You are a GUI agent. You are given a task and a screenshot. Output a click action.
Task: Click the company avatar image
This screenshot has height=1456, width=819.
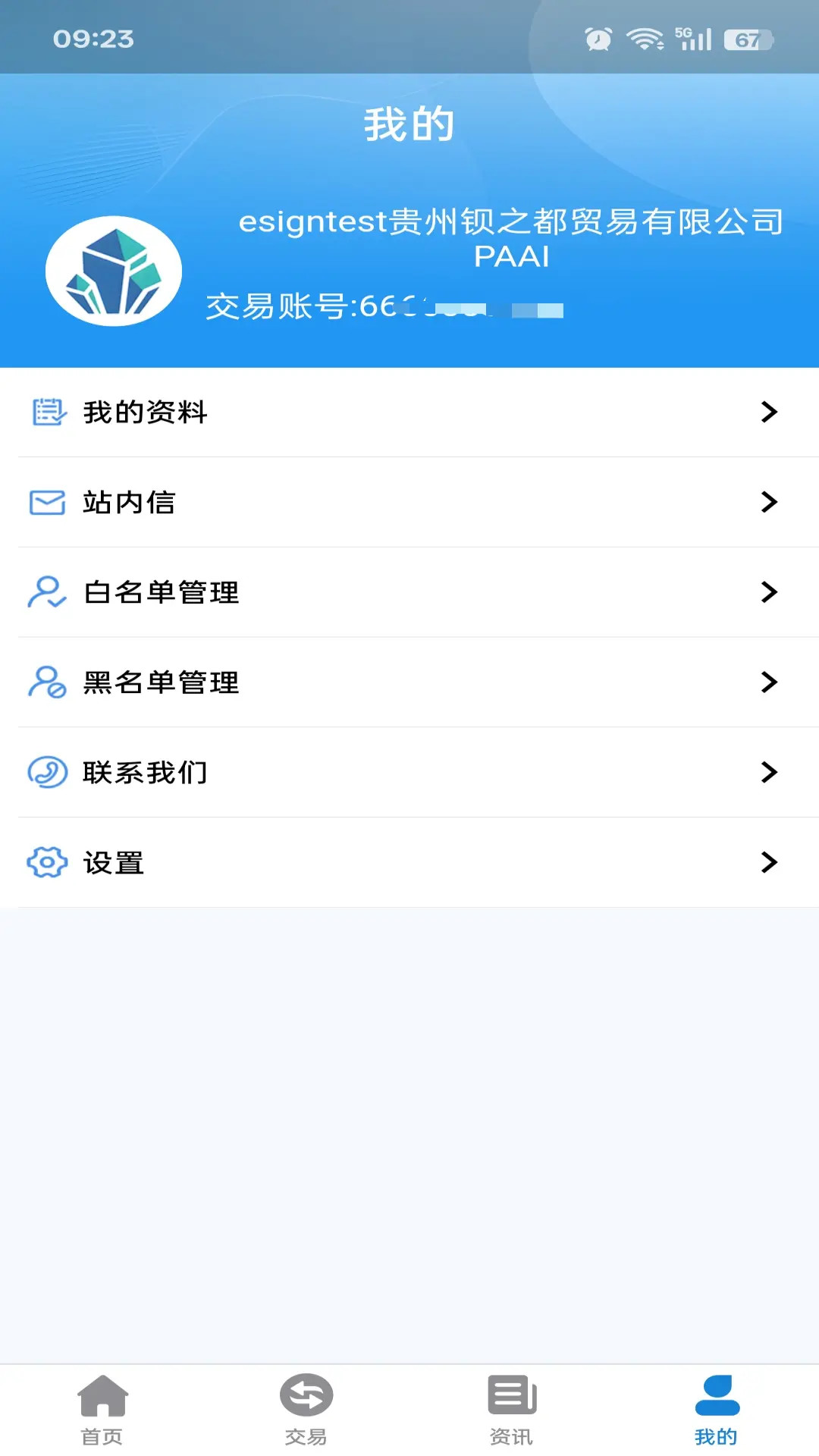(115, 271)
